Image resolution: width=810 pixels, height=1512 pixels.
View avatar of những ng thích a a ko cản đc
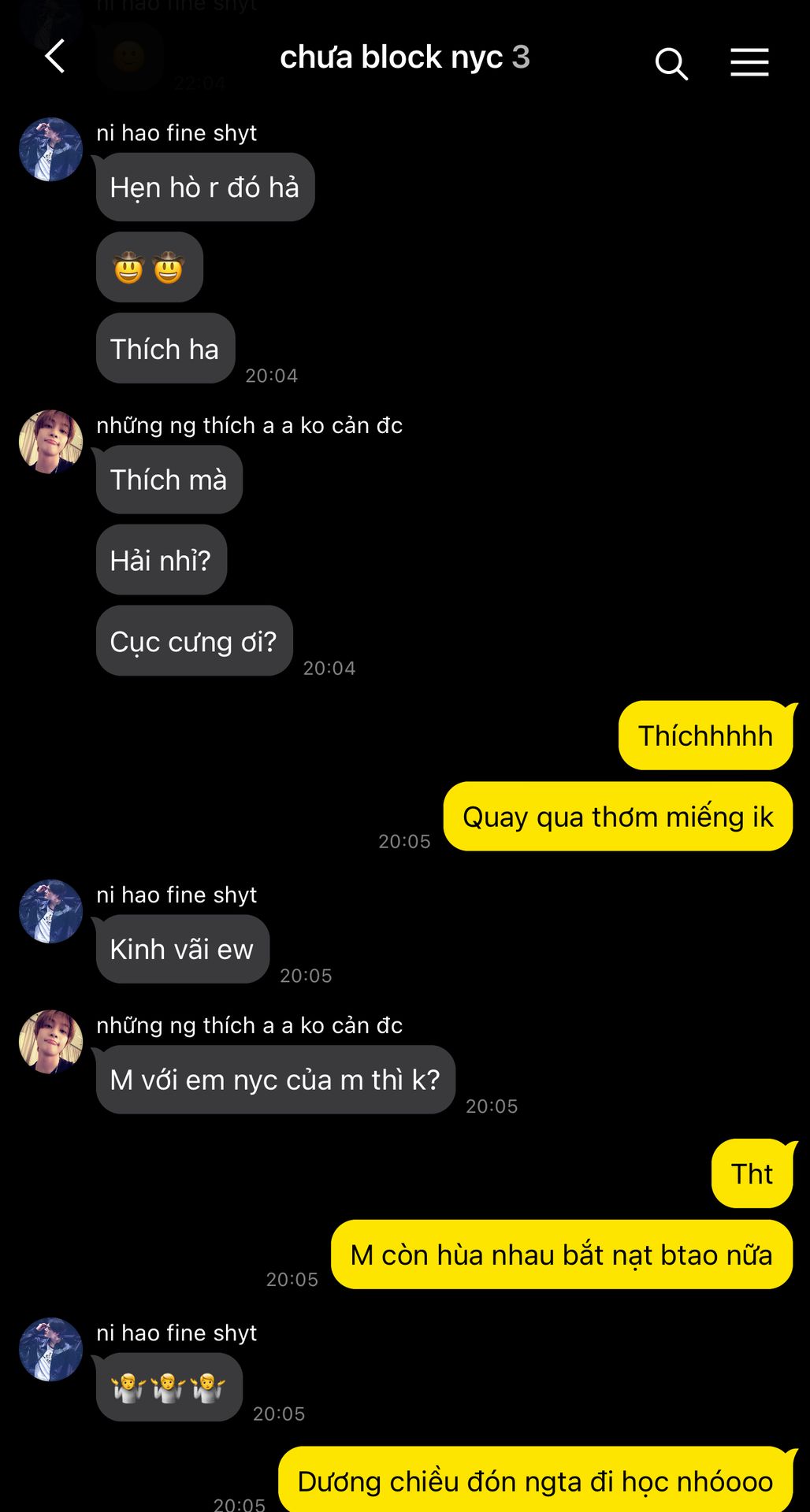click(x=50, y=442)
